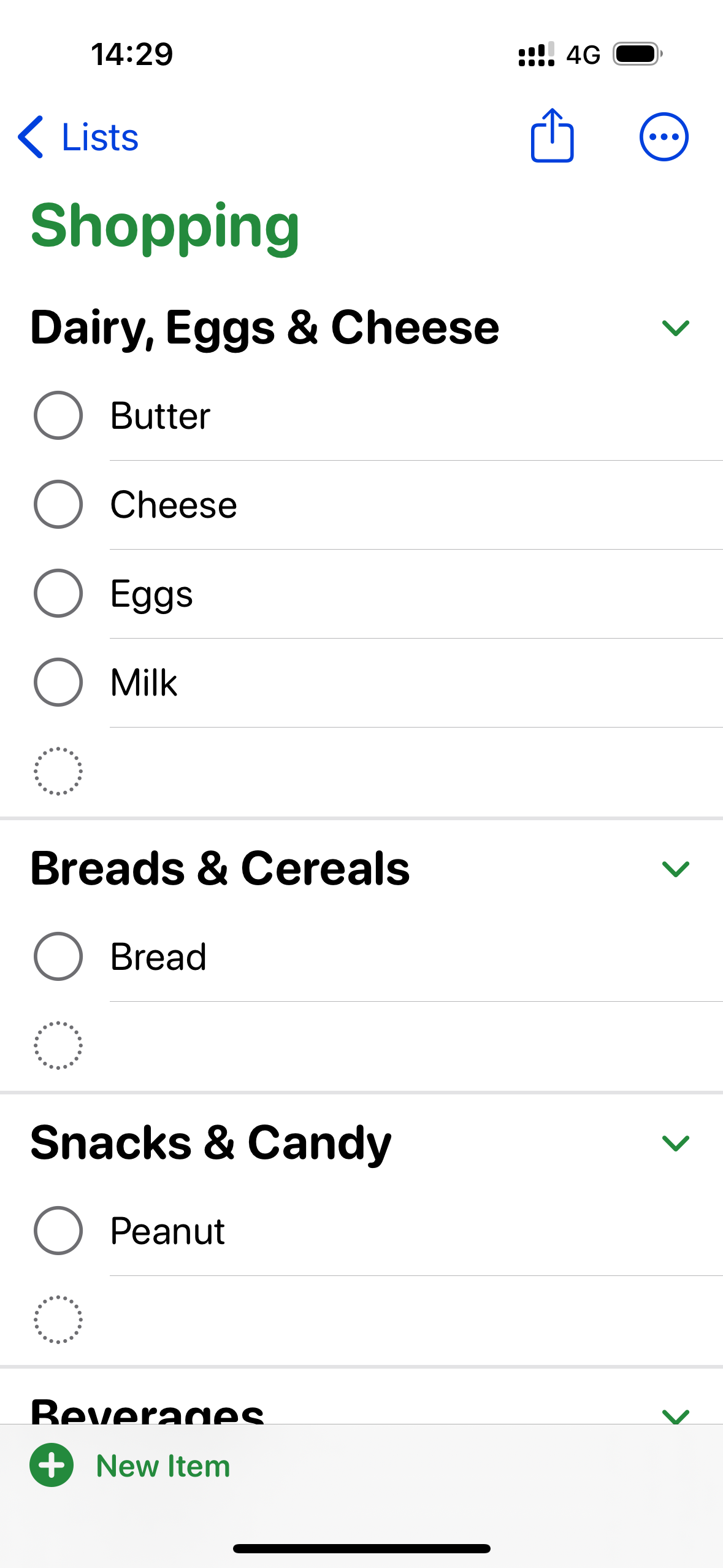Create a New Item

pyautogui.click(x=130, y=1466)
